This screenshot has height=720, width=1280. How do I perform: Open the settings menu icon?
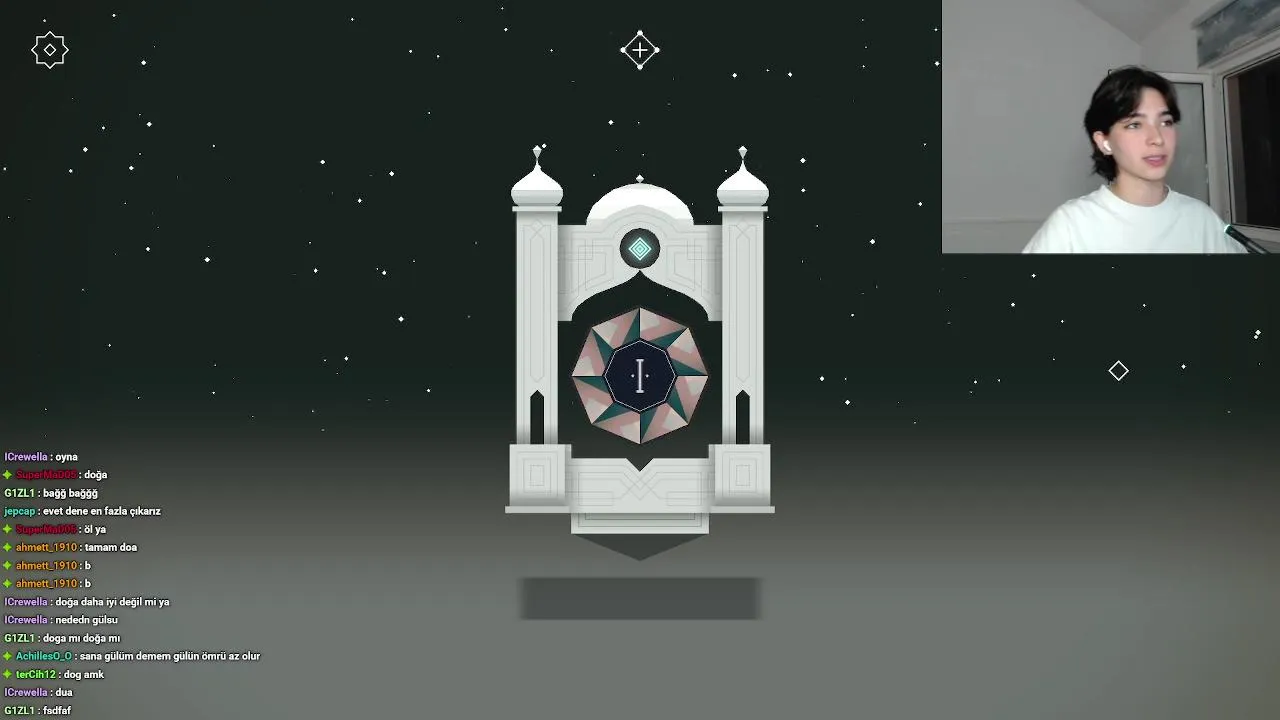coord(50,50)
